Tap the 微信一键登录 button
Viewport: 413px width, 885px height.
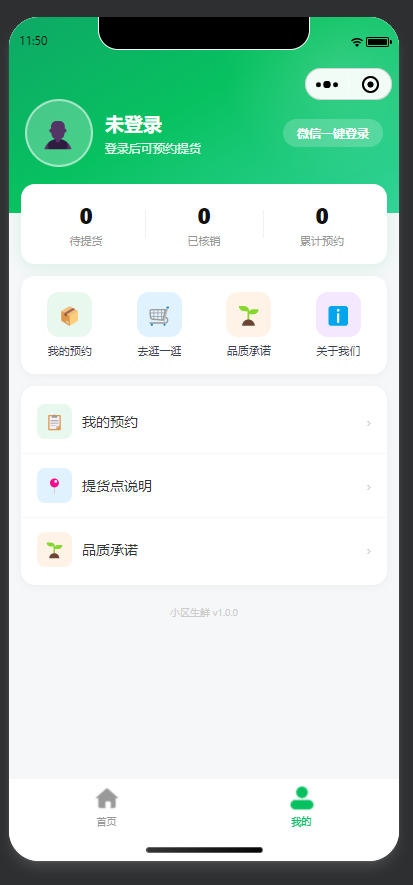[333, 133]
